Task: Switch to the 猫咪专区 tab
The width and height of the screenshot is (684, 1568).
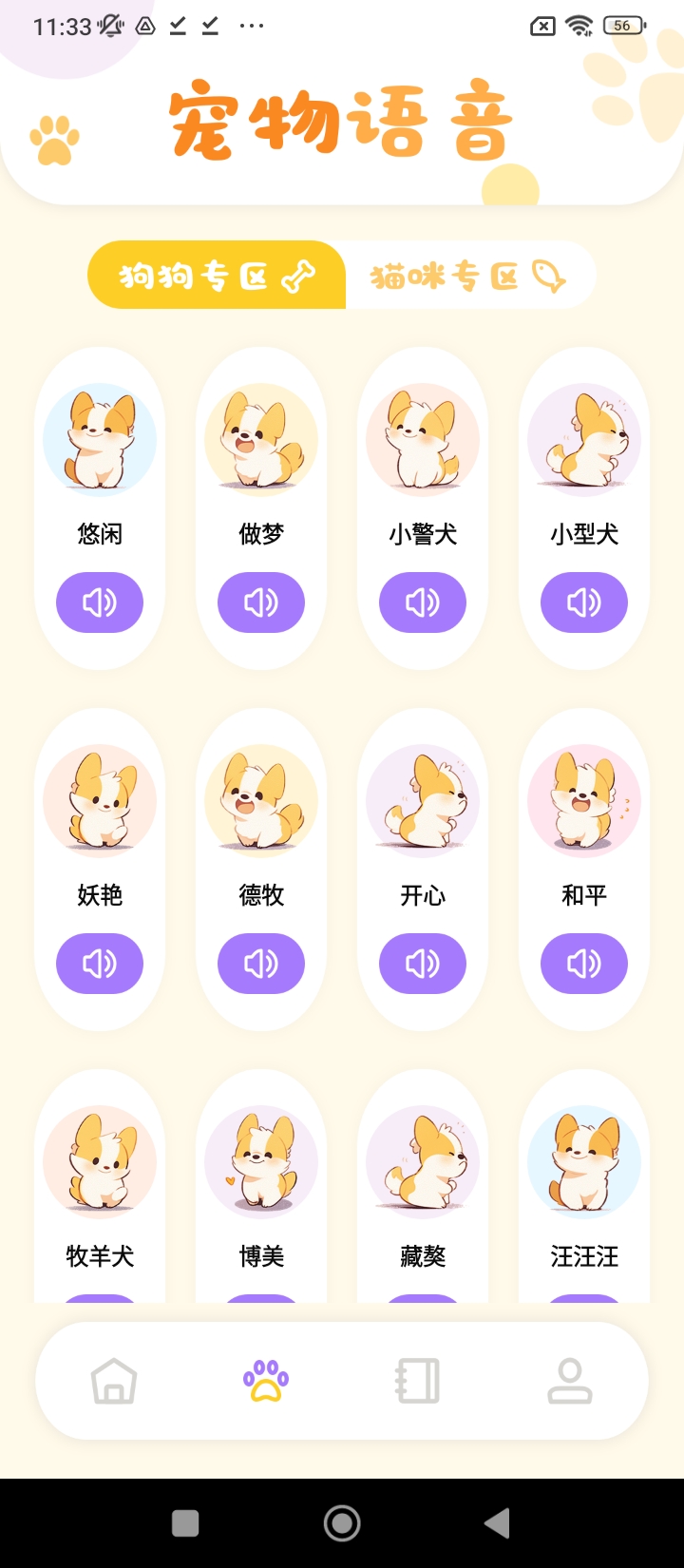Action: click(469, 277)
